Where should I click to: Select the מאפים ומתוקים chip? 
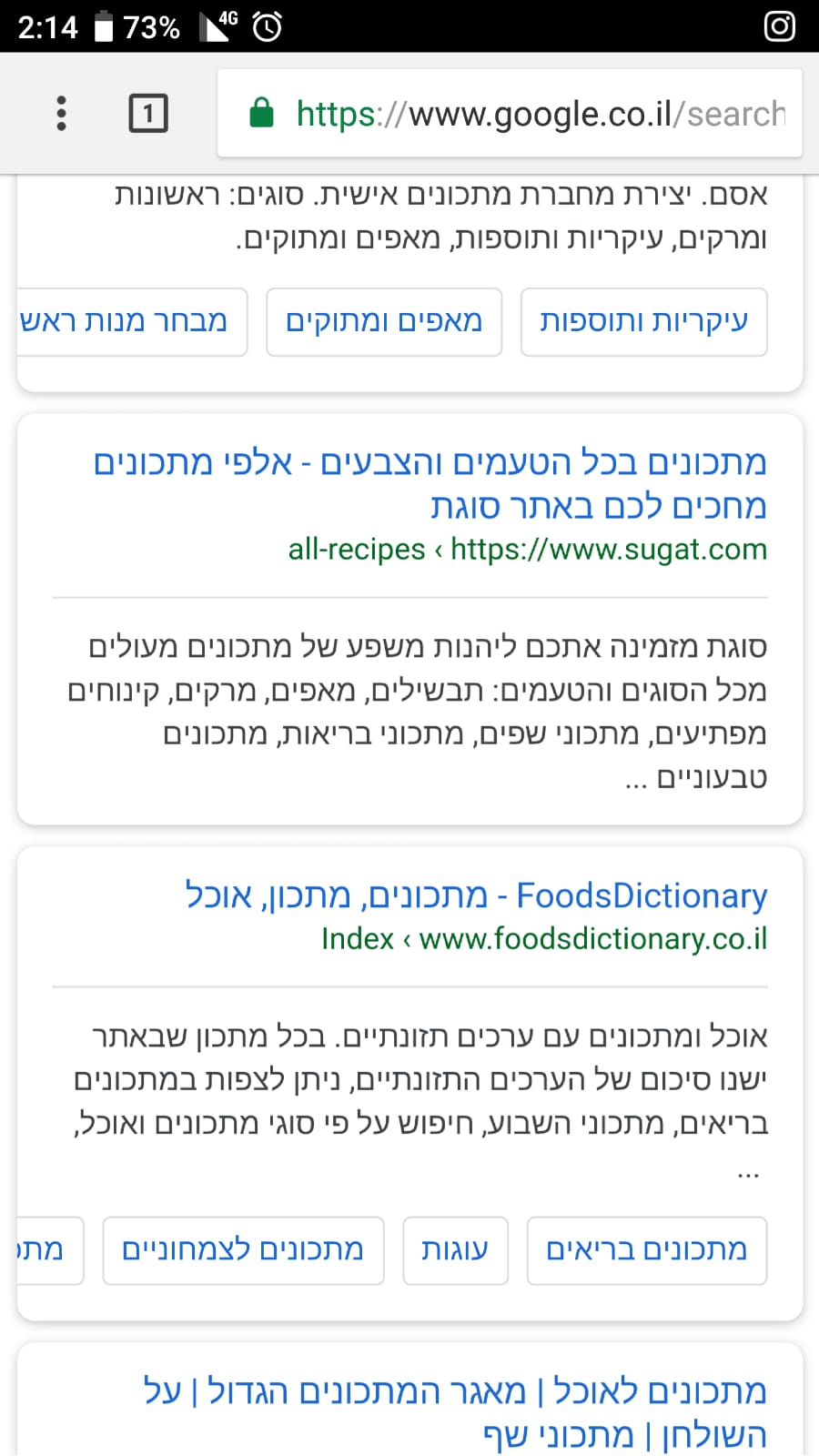tap(384, 322)
